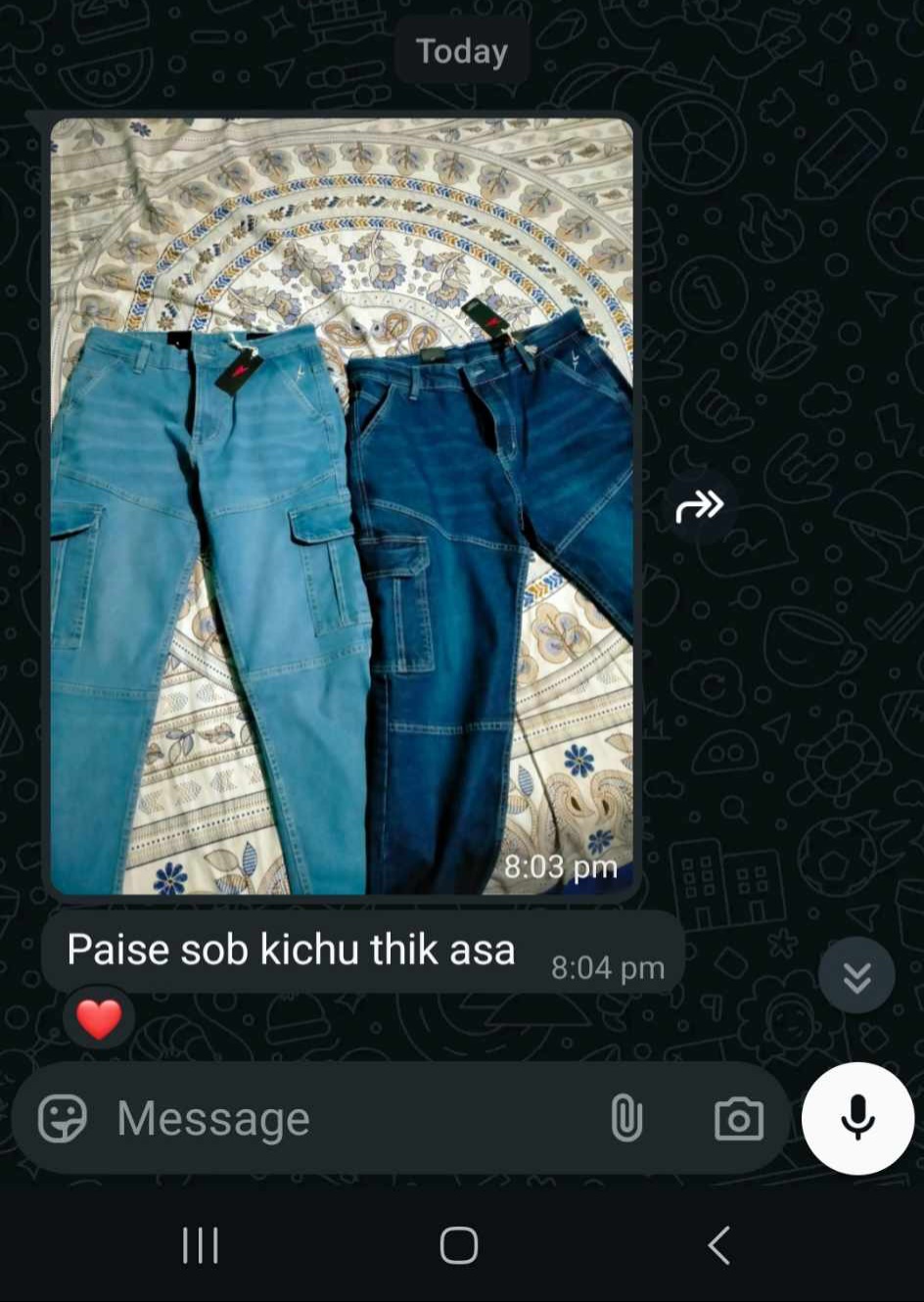Open the jeans photo message
Viewport: 924px width, 1302px height.
click(342, 506)
